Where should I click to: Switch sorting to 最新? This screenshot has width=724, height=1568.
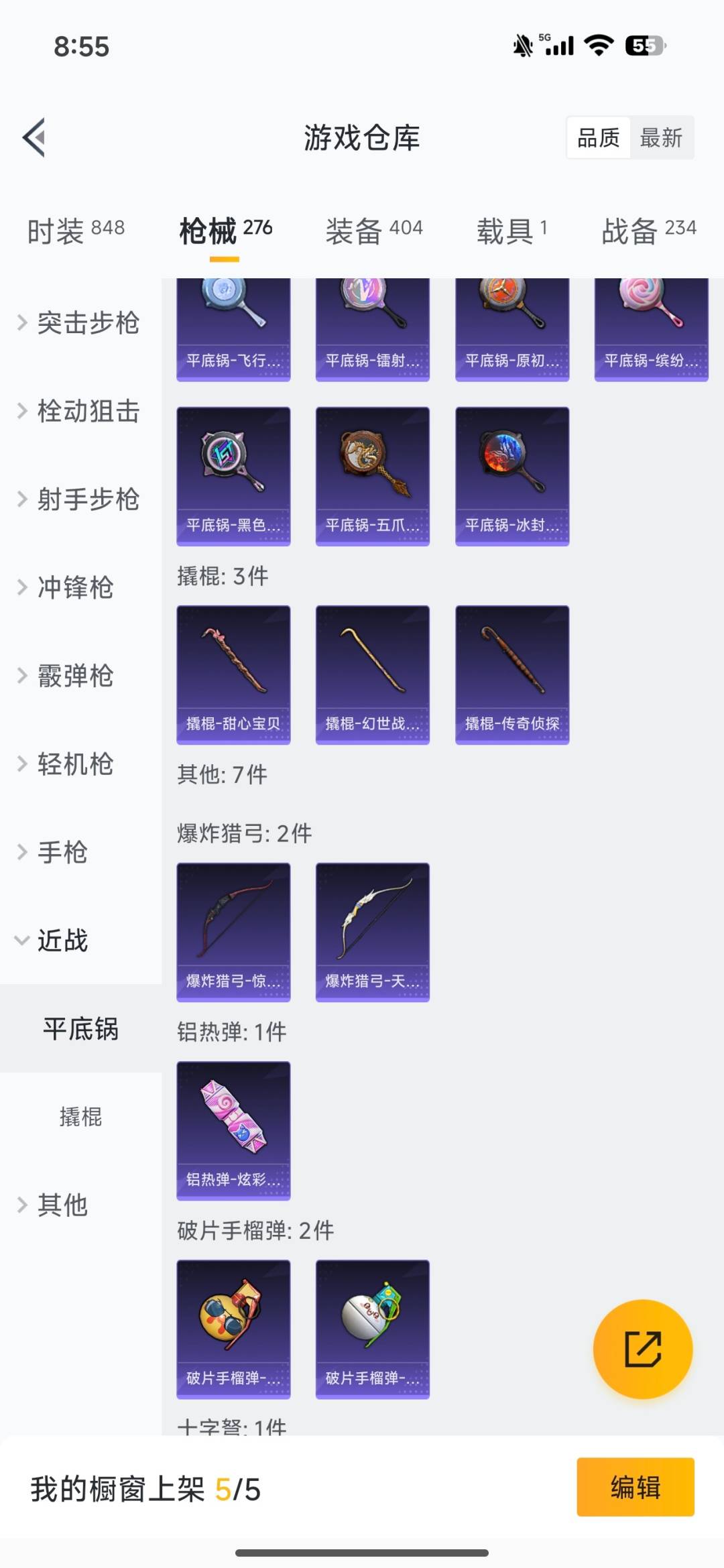coord(662,137)
